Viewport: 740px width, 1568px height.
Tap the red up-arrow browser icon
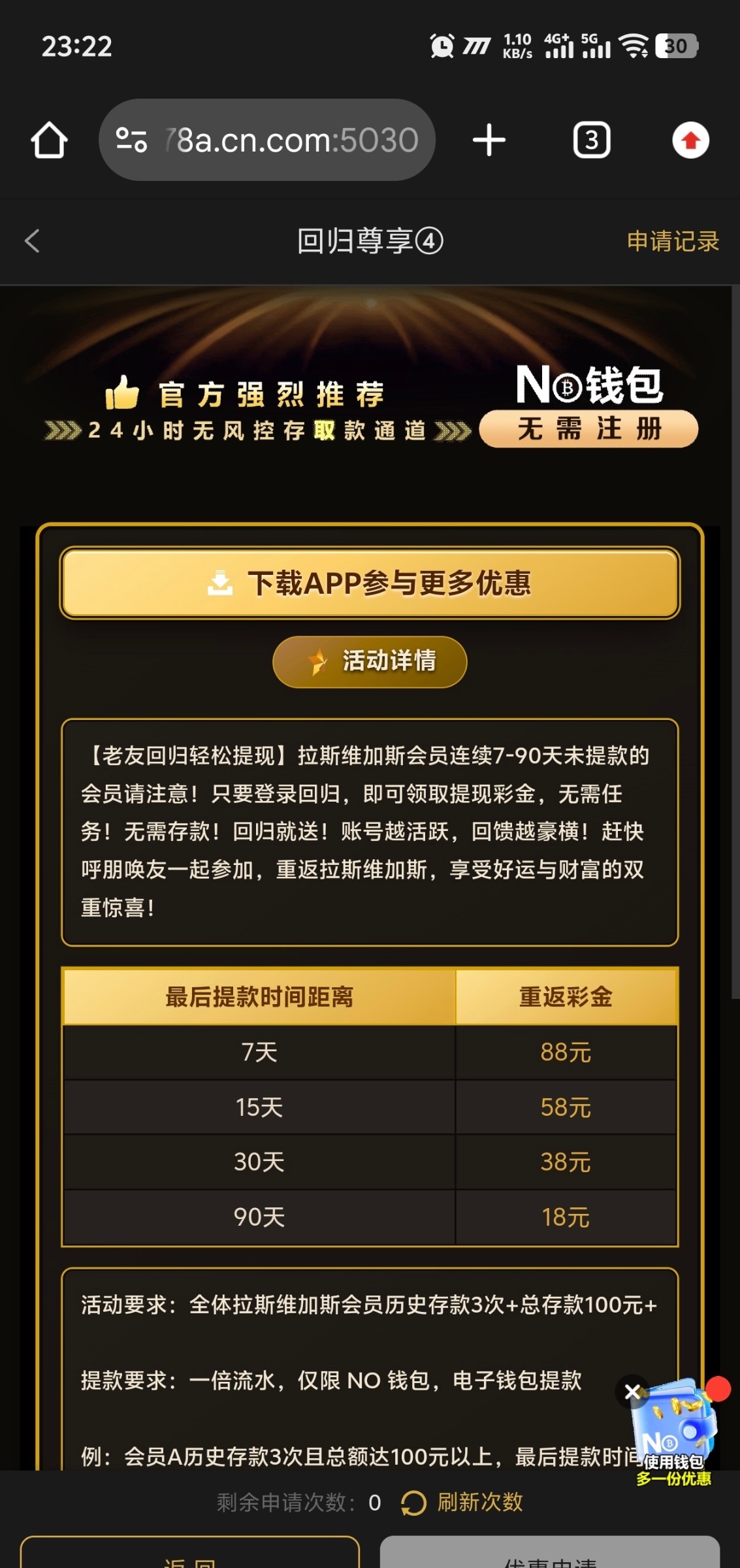690,140
